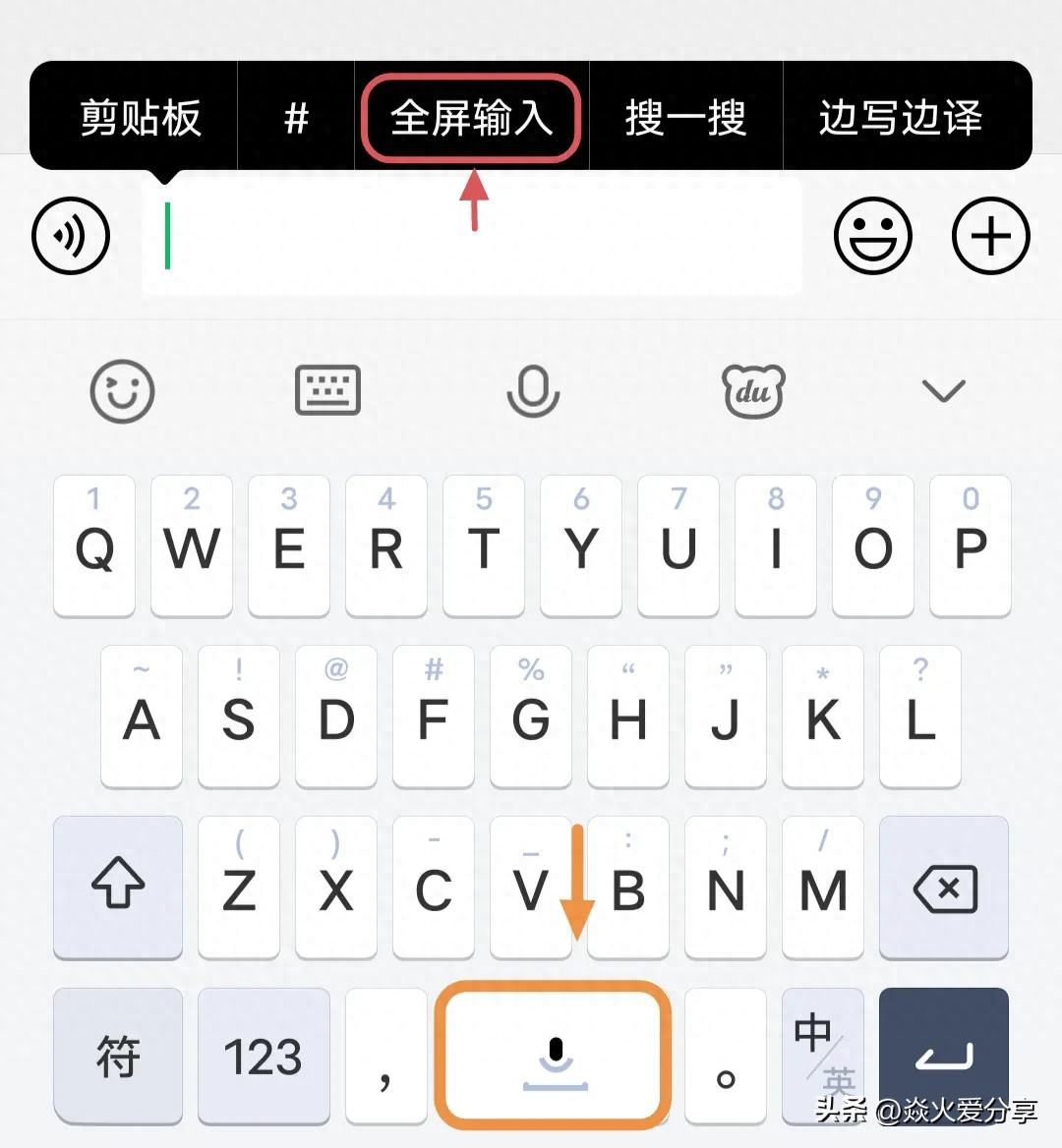Hit the return enter key
Screen dimensions: 1062x1148
tap(944, 1057)
